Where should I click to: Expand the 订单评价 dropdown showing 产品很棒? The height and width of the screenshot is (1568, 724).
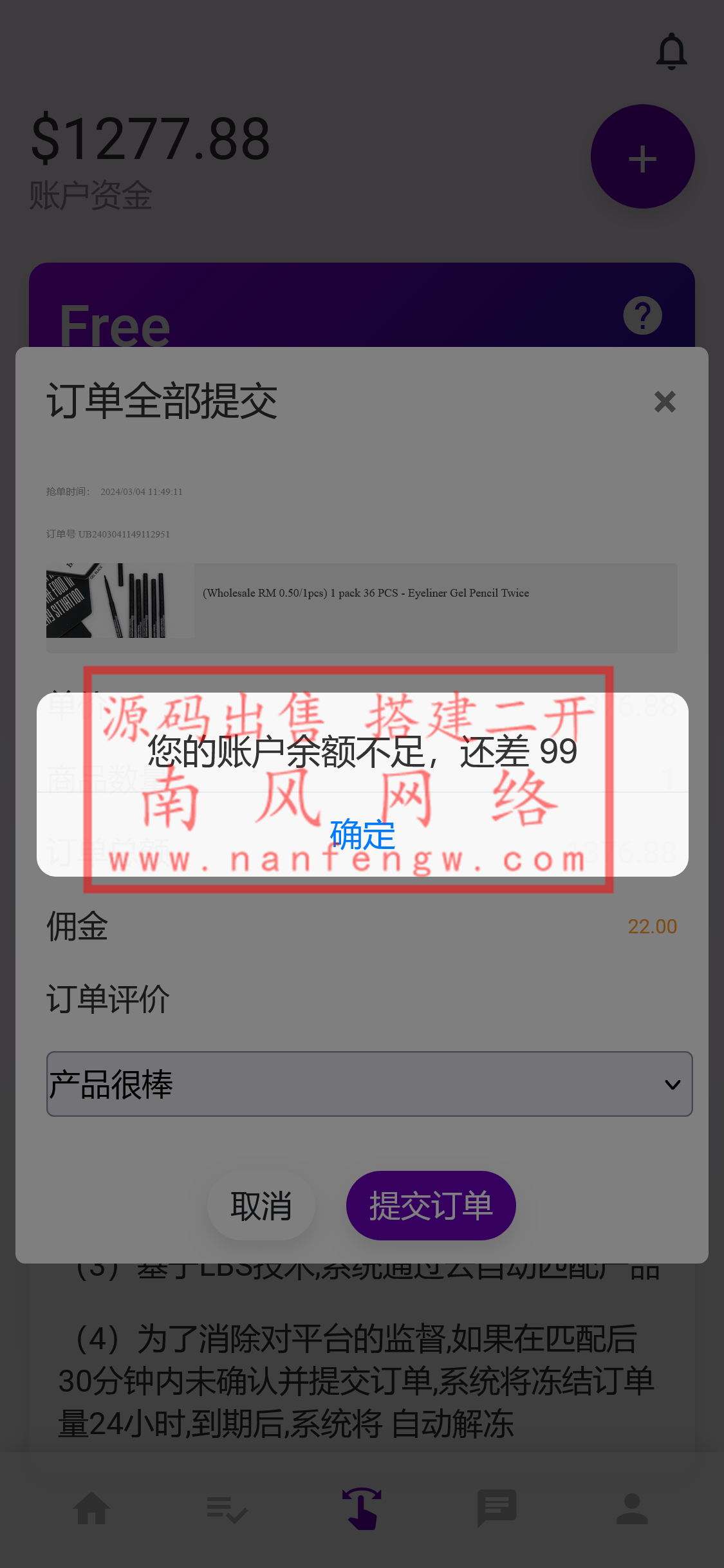click(x=369, y=1084)
